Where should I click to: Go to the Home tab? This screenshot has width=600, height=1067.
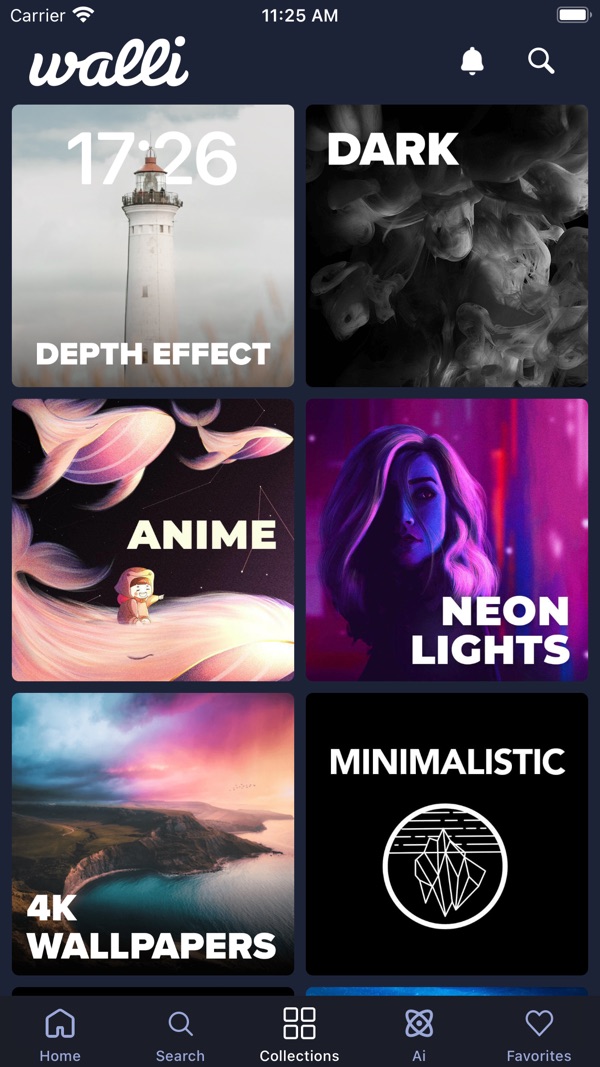pyautogui.click(x=60, y=1035)
